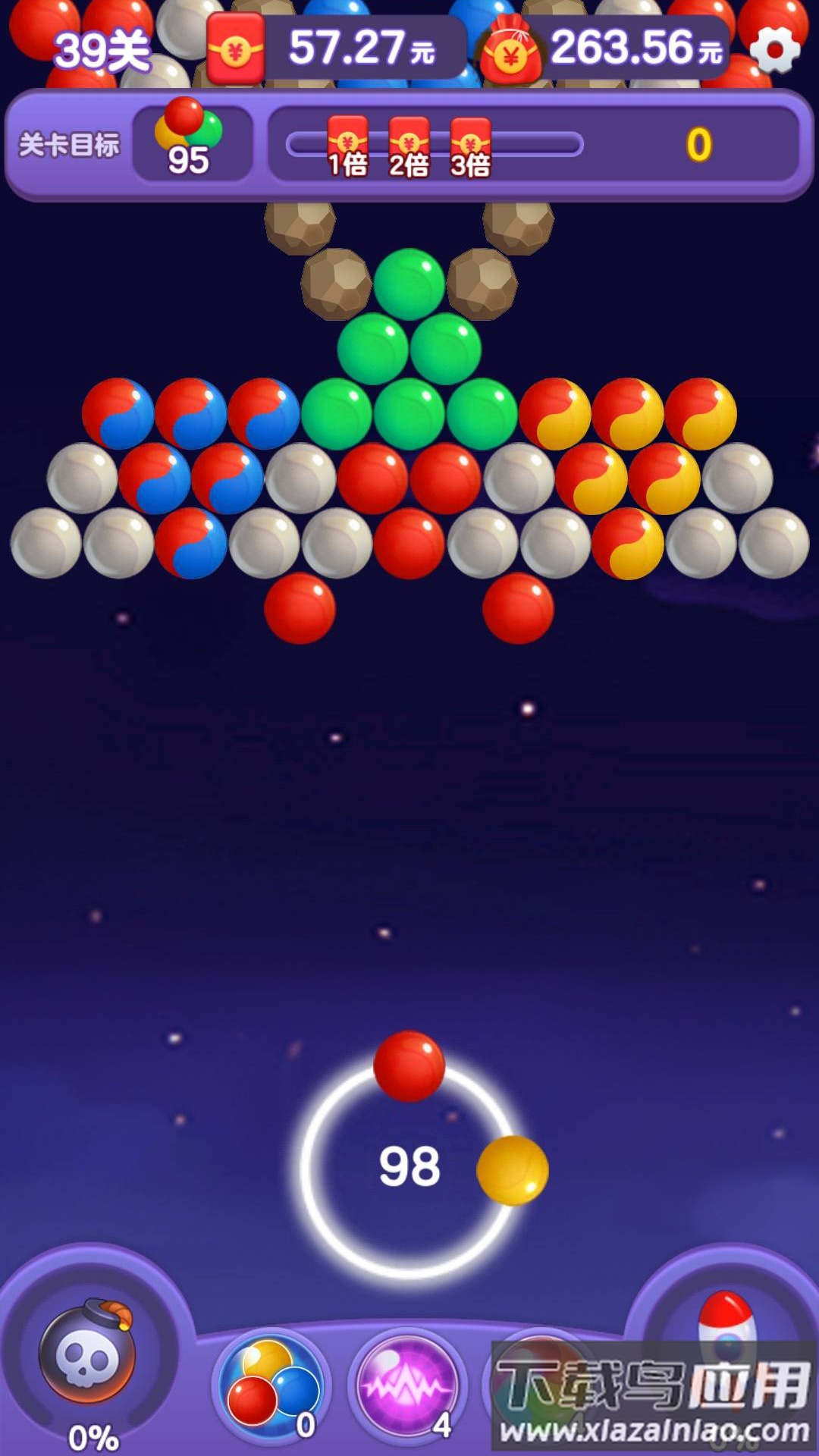Swap to the yellow next bubble
The image size is (819, 1456).
pyautogui.click(x=512, y=1170)
